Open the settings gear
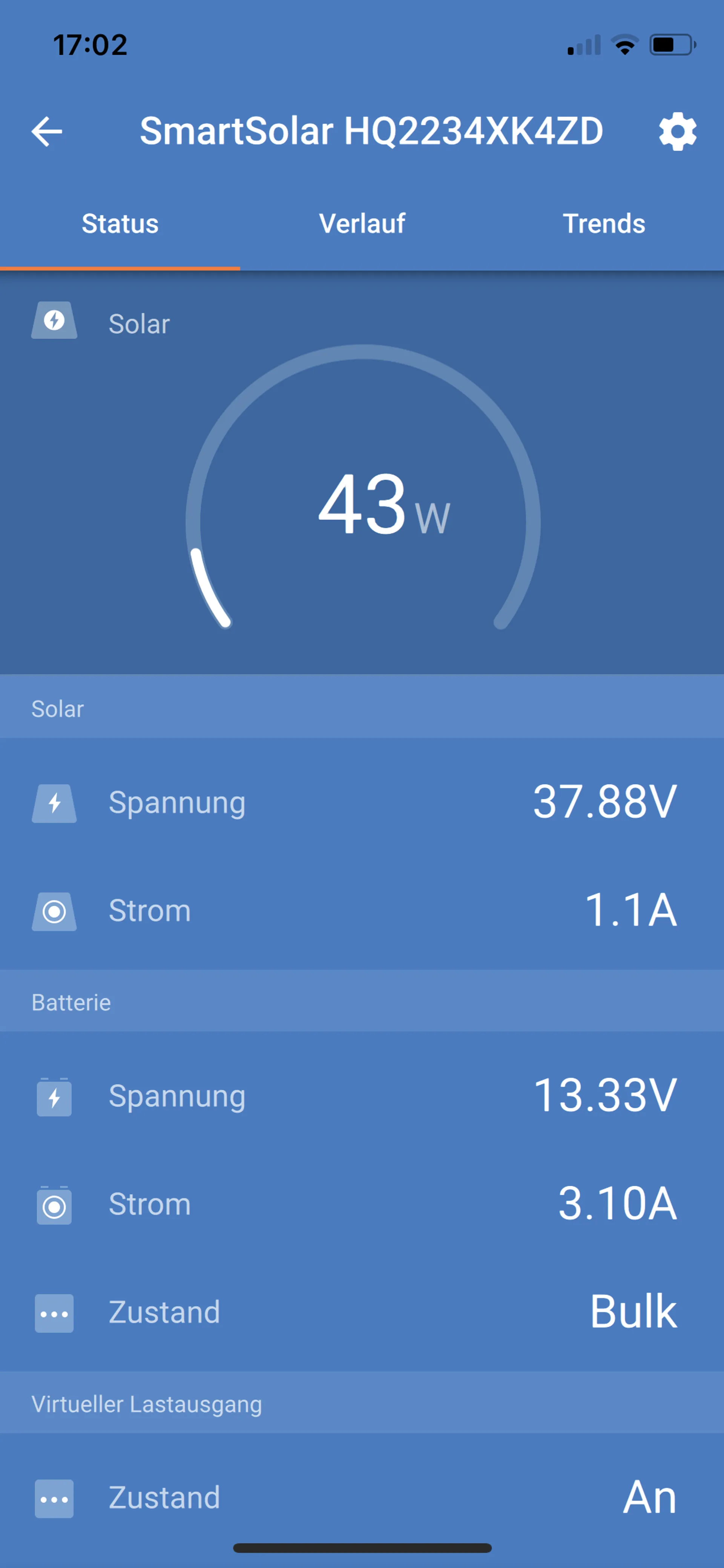The width and height of the screenshot is (724, 1568). (x=677, y=132)
